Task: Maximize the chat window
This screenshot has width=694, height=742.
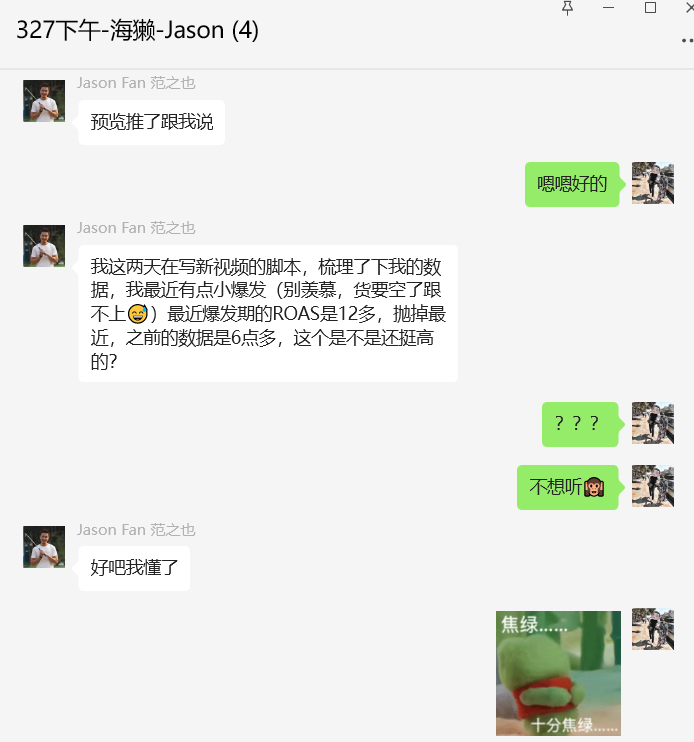Action: click(650, 8)
